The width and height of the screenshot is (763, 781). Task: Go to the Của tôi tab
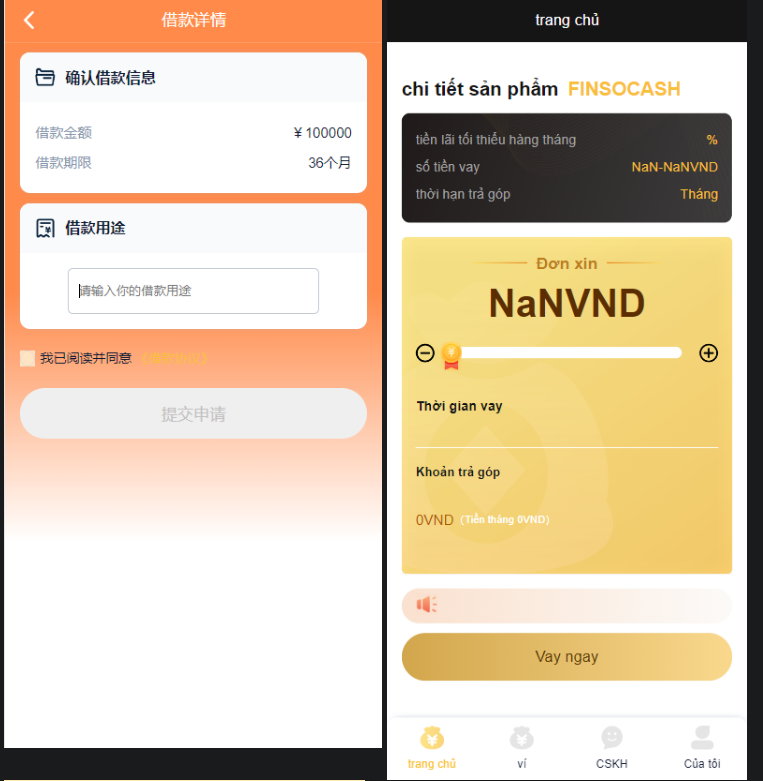702,747
